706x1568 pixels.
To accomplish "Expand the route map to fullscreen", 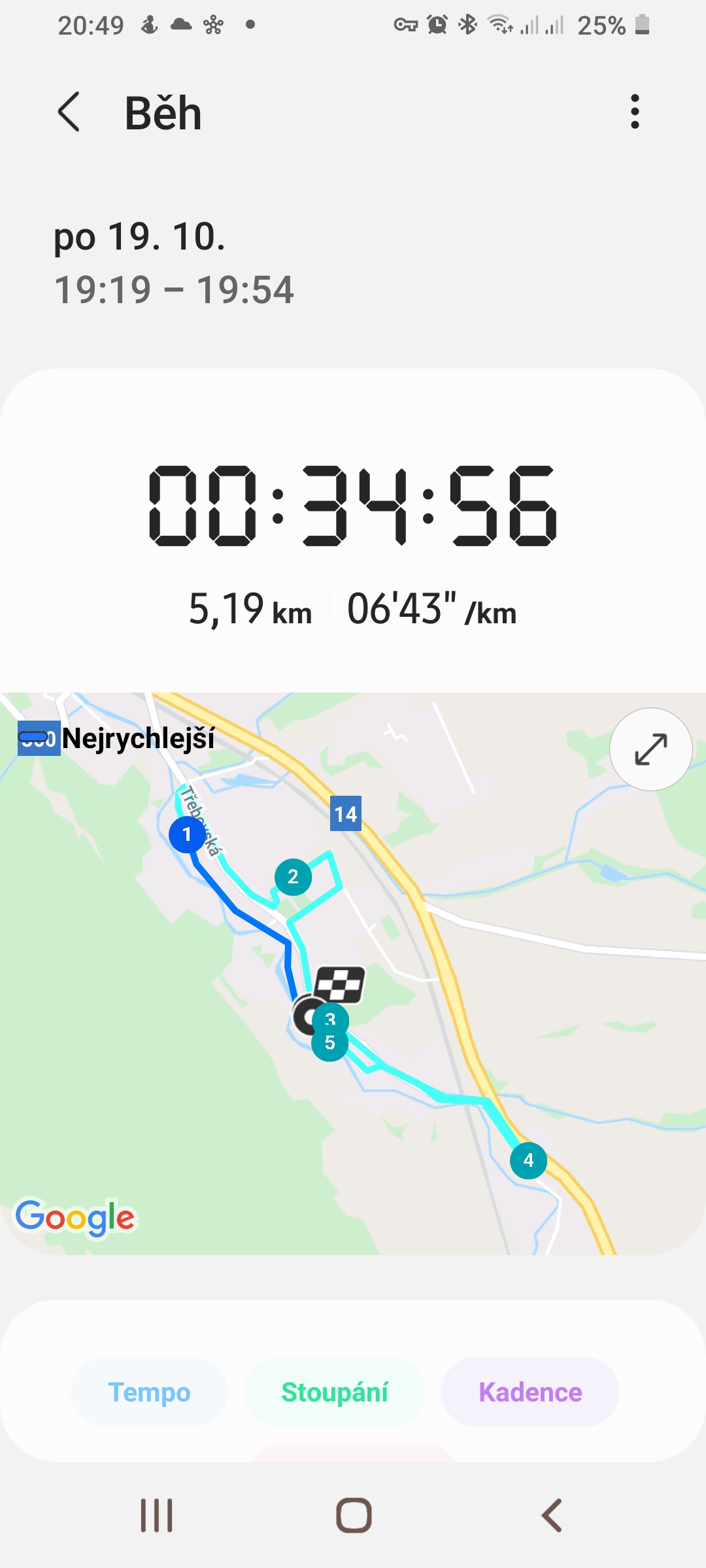I will (x=650, y=749).
